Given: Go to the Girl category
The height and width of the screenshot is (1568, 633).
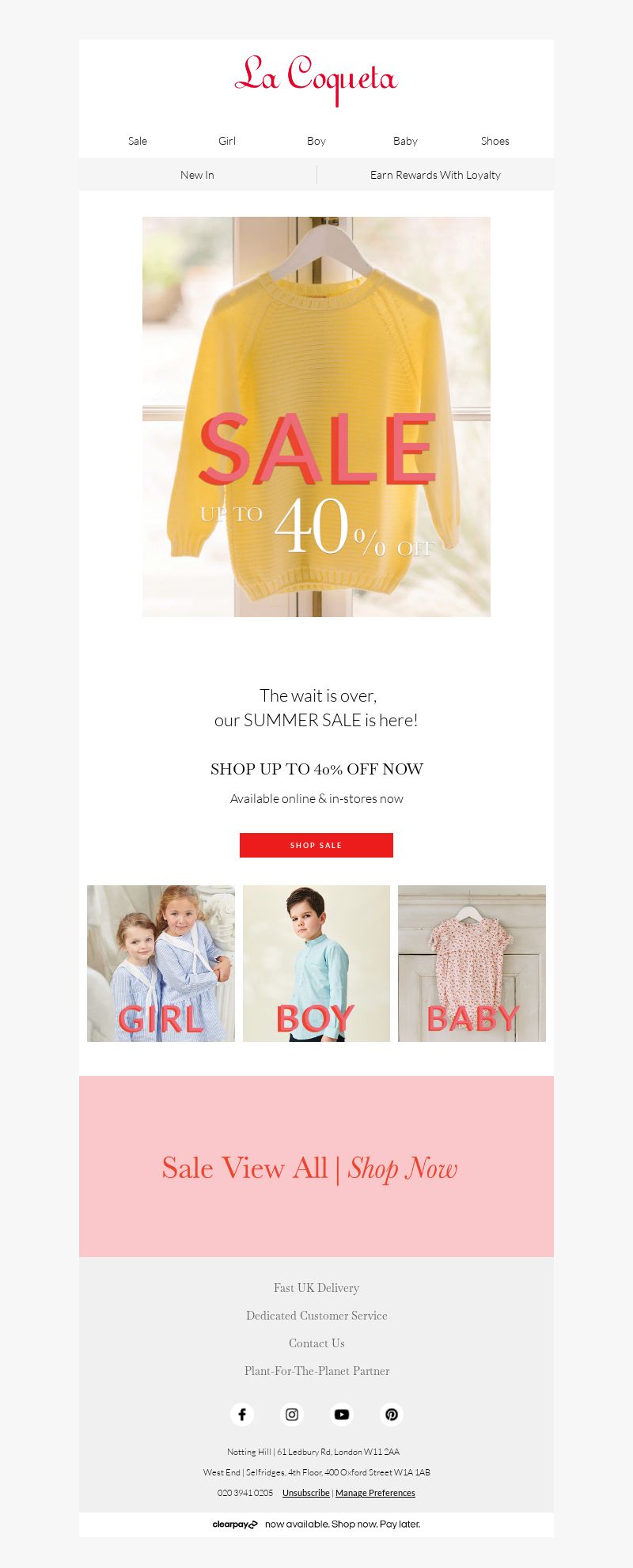Looking at the screenshot, I should point(227,141).
